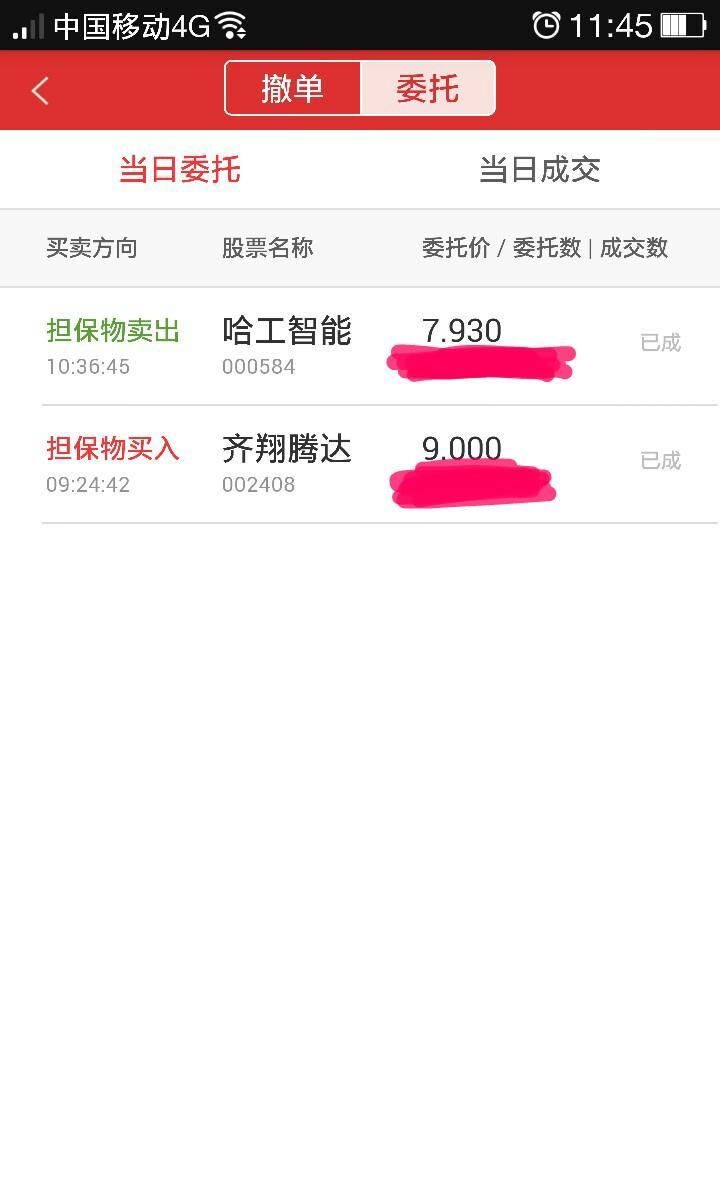Image resolution: width=720 pixels, height=1204 pixels.
Task: Tap the 已成 status for 哈工智能
Action: (662, 343)
